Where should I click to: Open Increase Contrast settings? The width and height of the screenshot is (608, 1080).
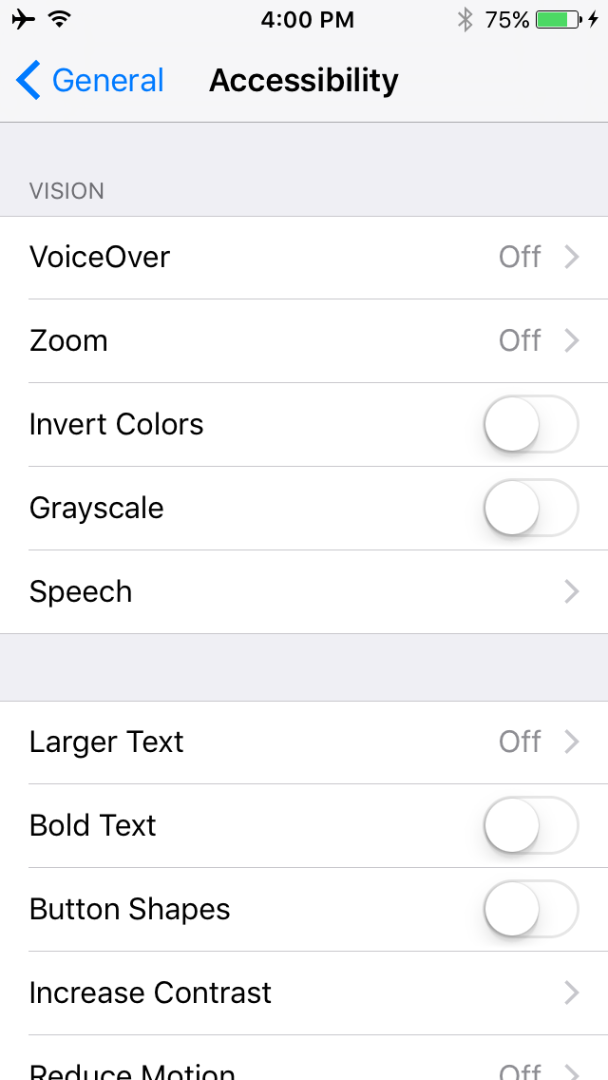(304, 993)
